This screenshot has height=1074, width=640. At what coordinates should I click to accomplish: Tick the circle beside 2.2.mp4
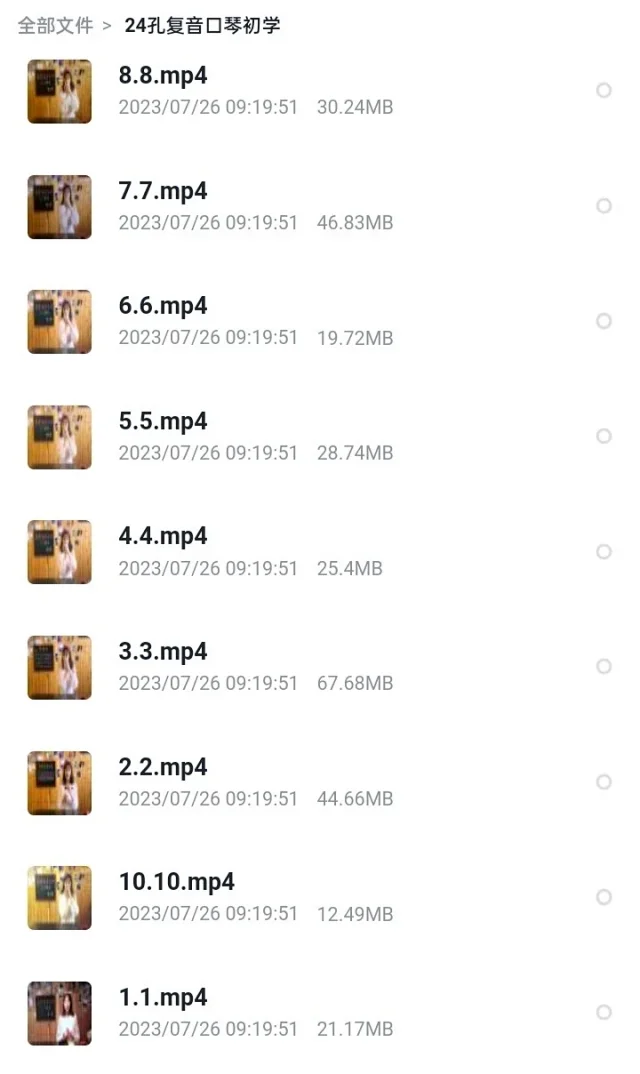coord(604,782)
